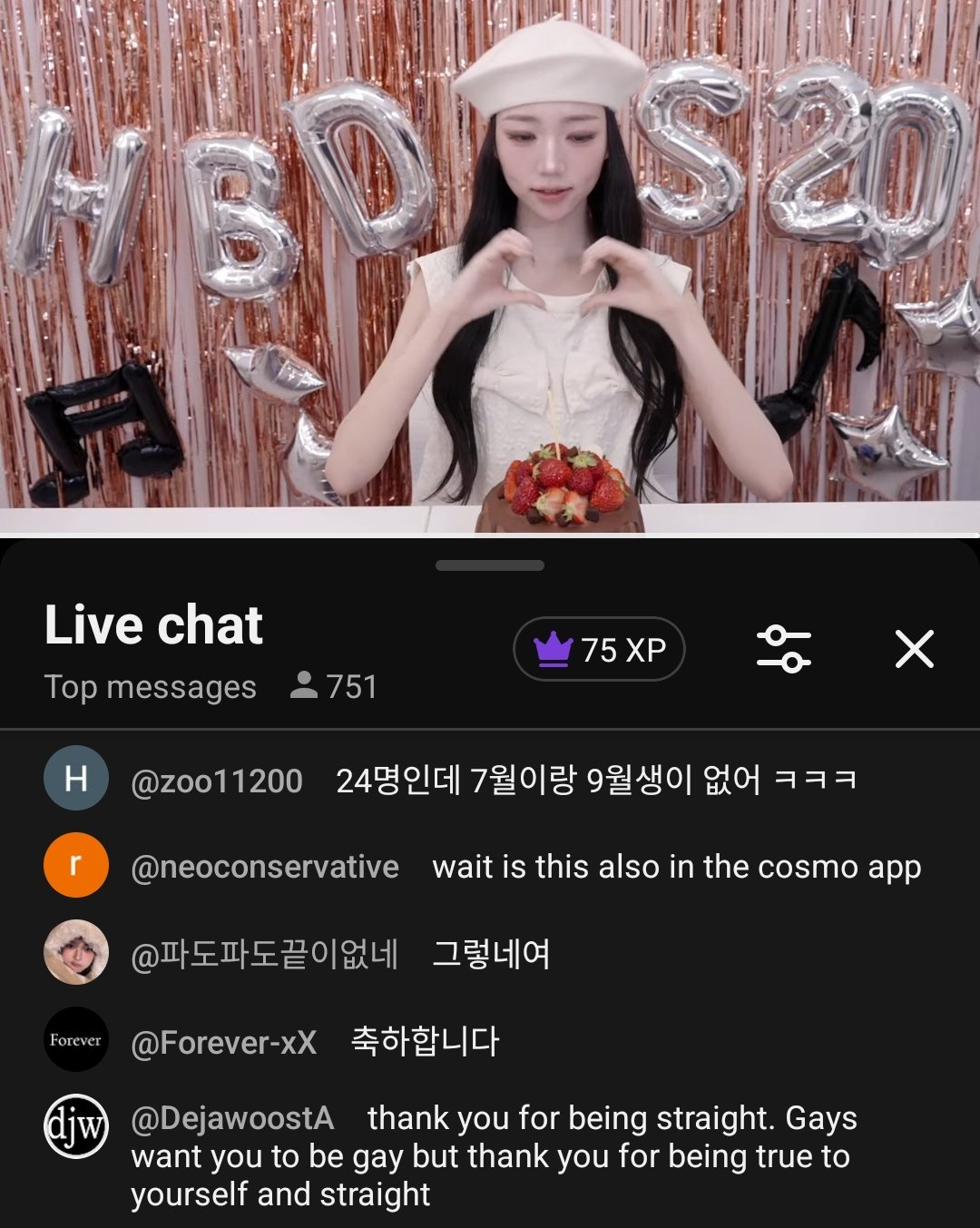
Task: Open the Top messages selector
Action: coord(151,687)
